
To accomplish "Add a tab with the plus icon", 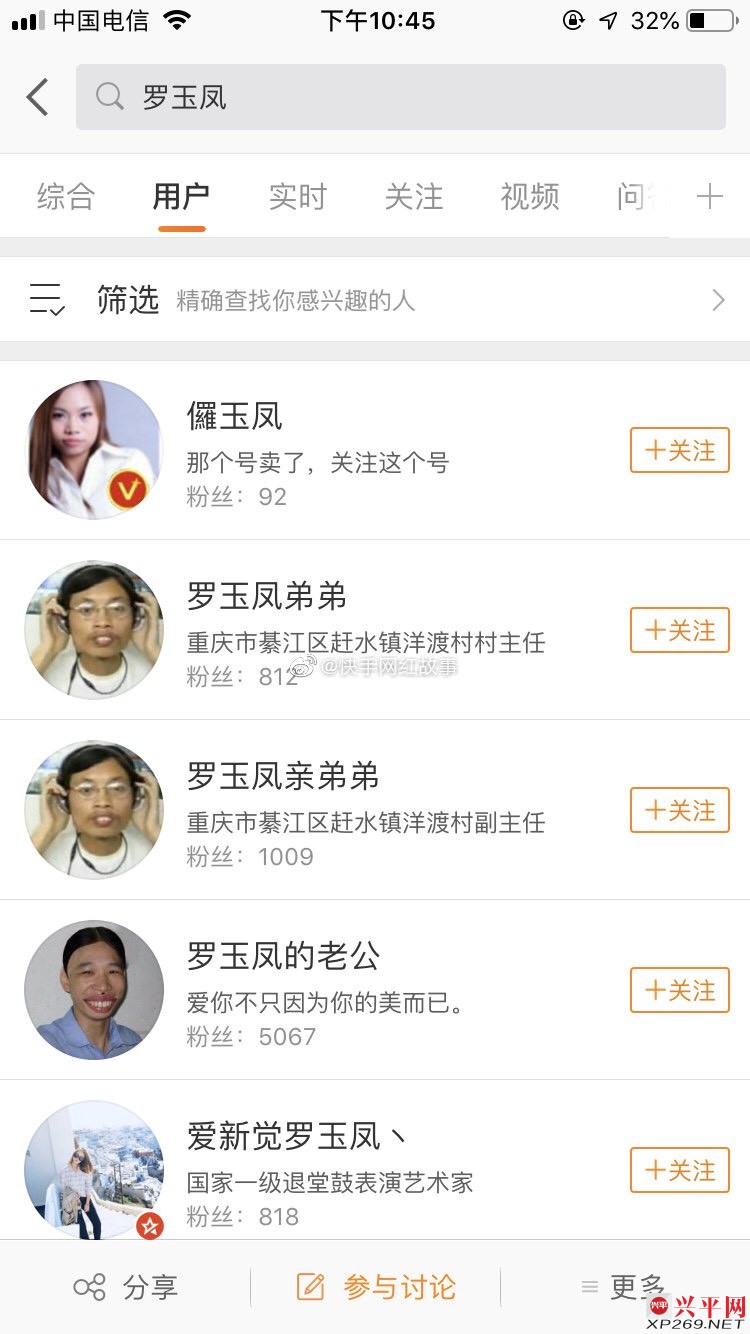I will click(709, 197).
